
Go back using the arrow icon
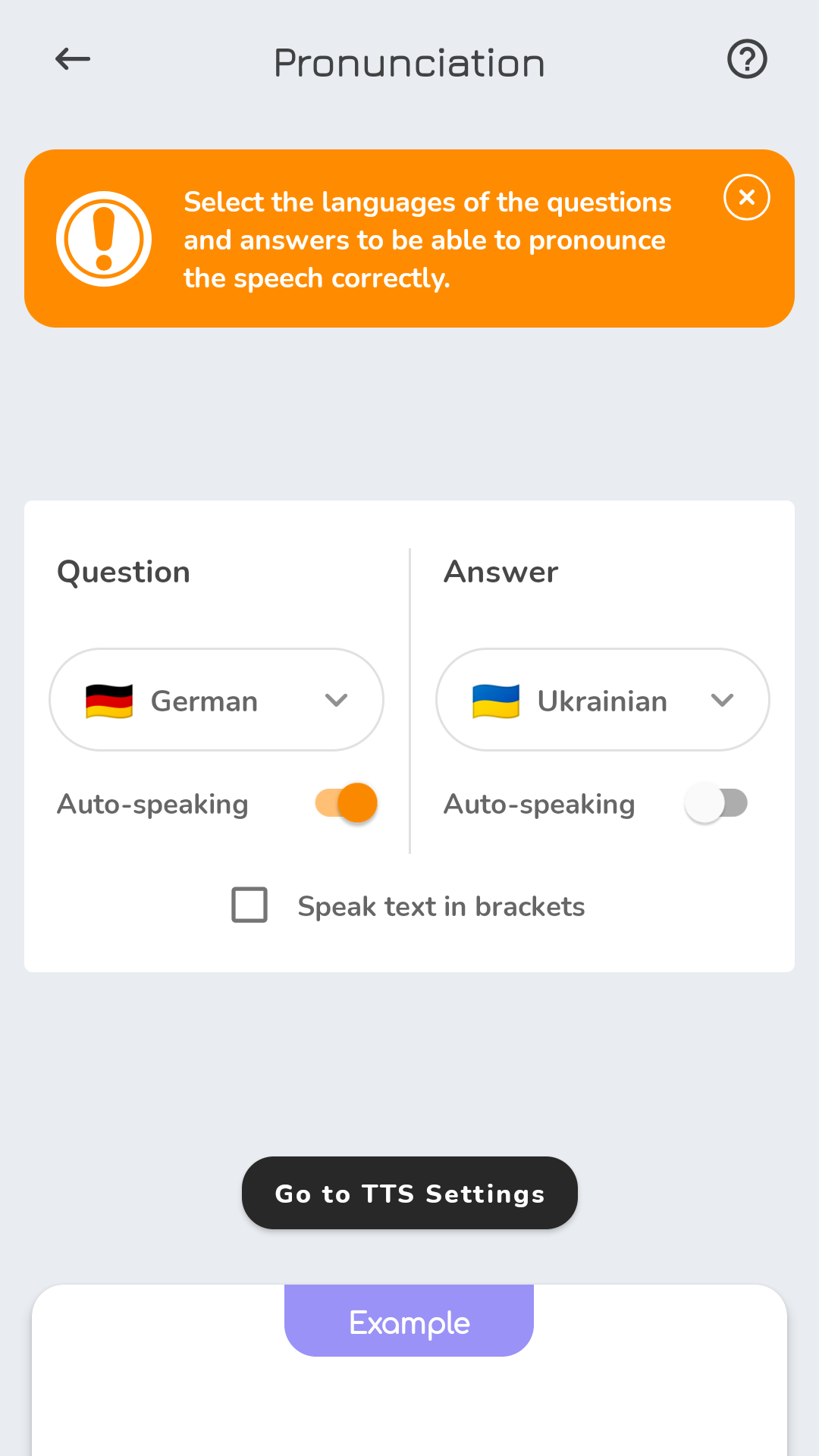pos(73,59)
